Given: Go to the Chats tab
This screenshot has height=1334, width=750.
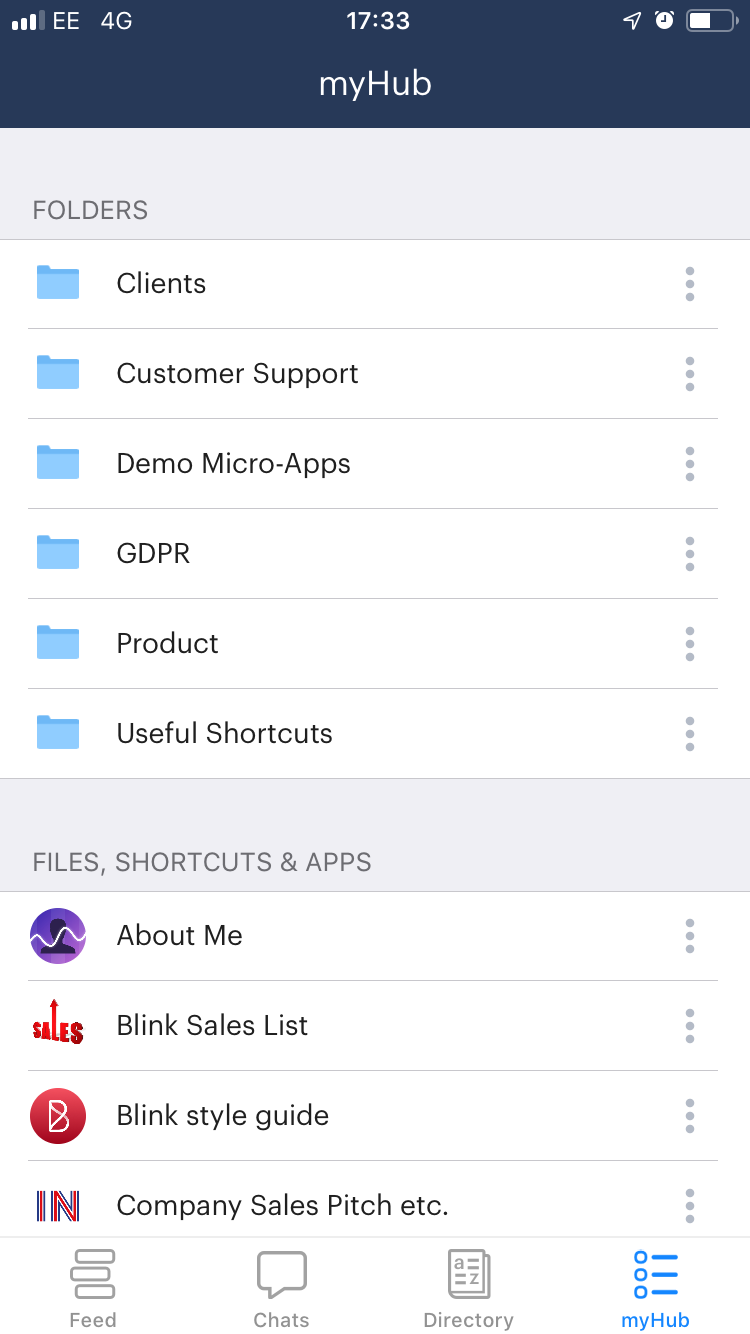Looking at the screenshot, I should pyautogui.click(x=281, y=1288).
